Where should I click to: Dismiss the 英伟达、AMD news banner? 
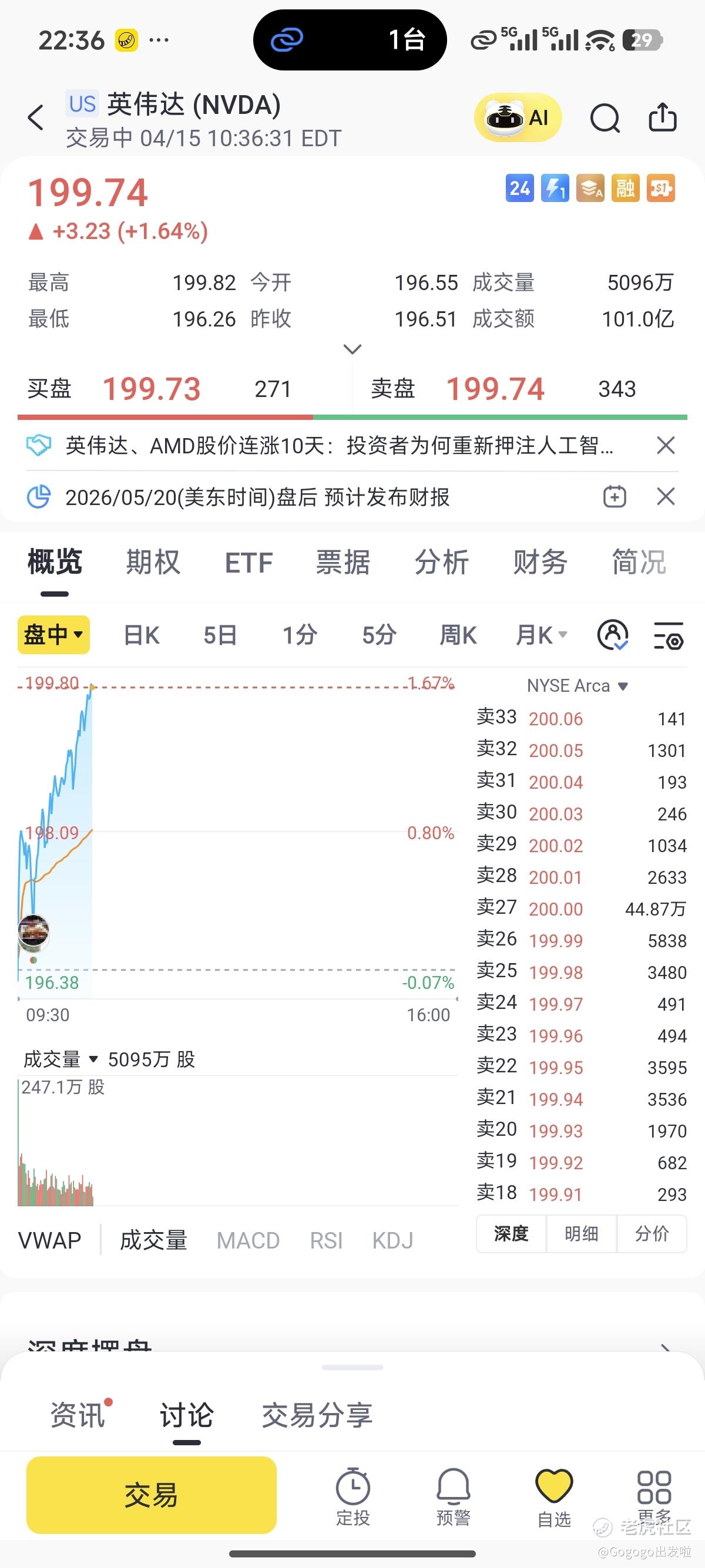[666, 446]
